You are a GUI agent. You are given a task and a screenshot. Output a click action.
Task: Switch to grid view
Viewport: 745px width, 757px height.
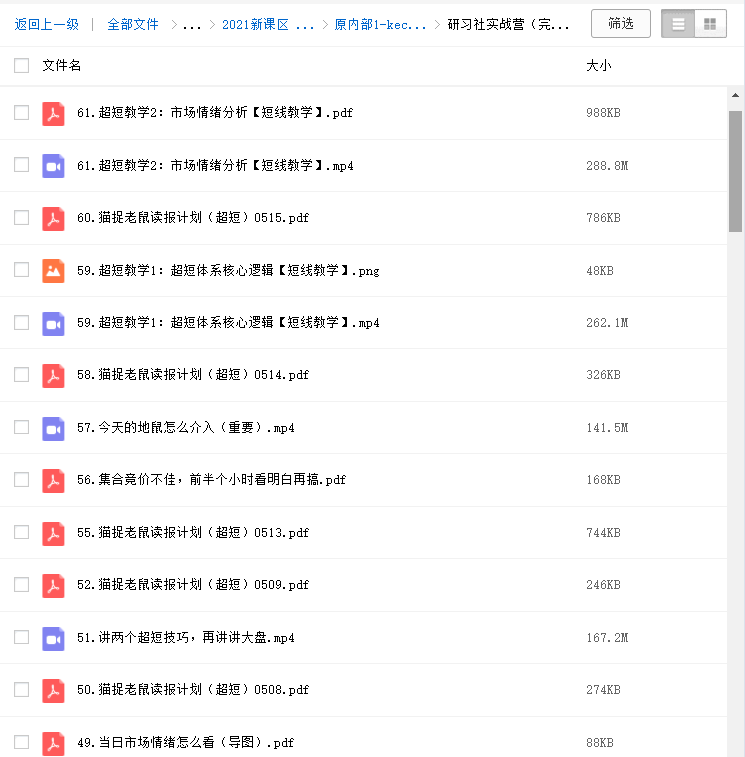point(710,24)
